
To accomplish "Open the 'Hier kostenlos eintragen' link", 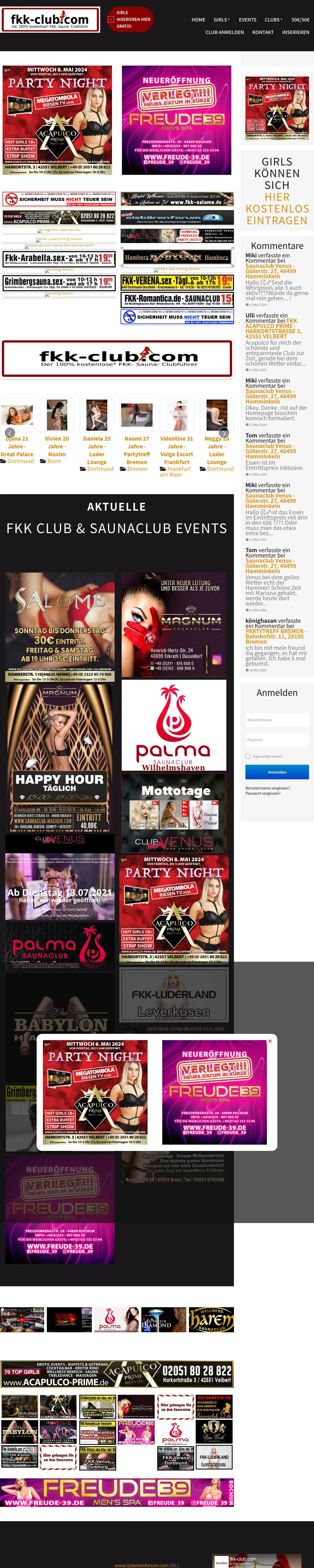I will (x=277, y=209).
